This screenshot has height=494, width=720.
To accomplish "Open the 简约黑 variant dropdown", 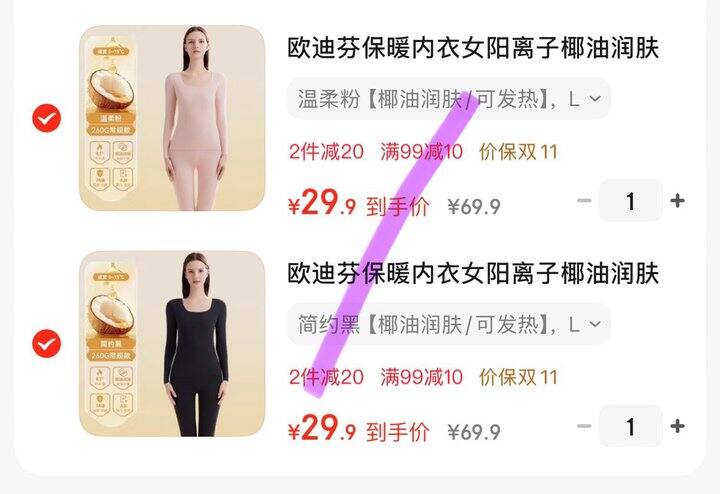I will 449,324.
